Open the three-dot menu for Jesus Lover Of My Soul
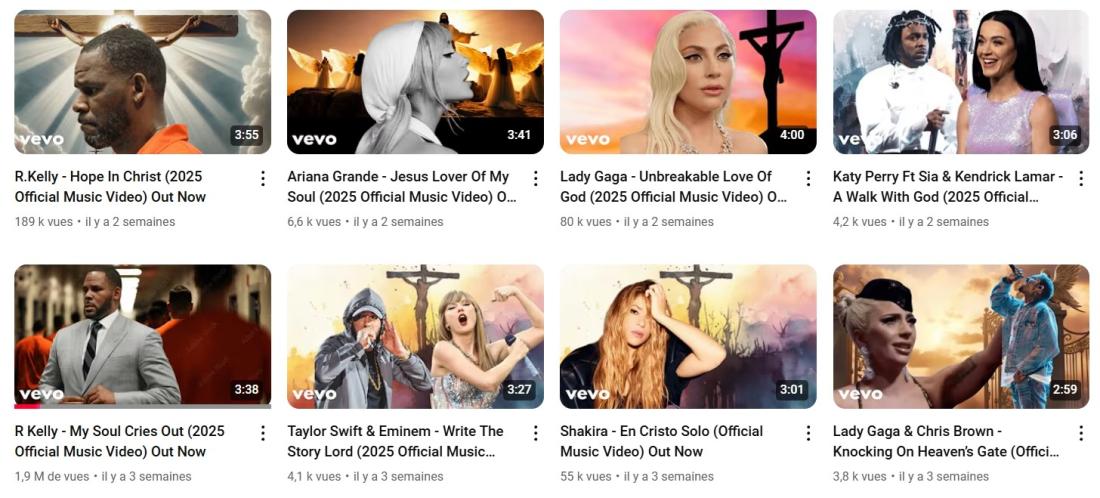1100x498 pixels. click(x=536, y=179)
